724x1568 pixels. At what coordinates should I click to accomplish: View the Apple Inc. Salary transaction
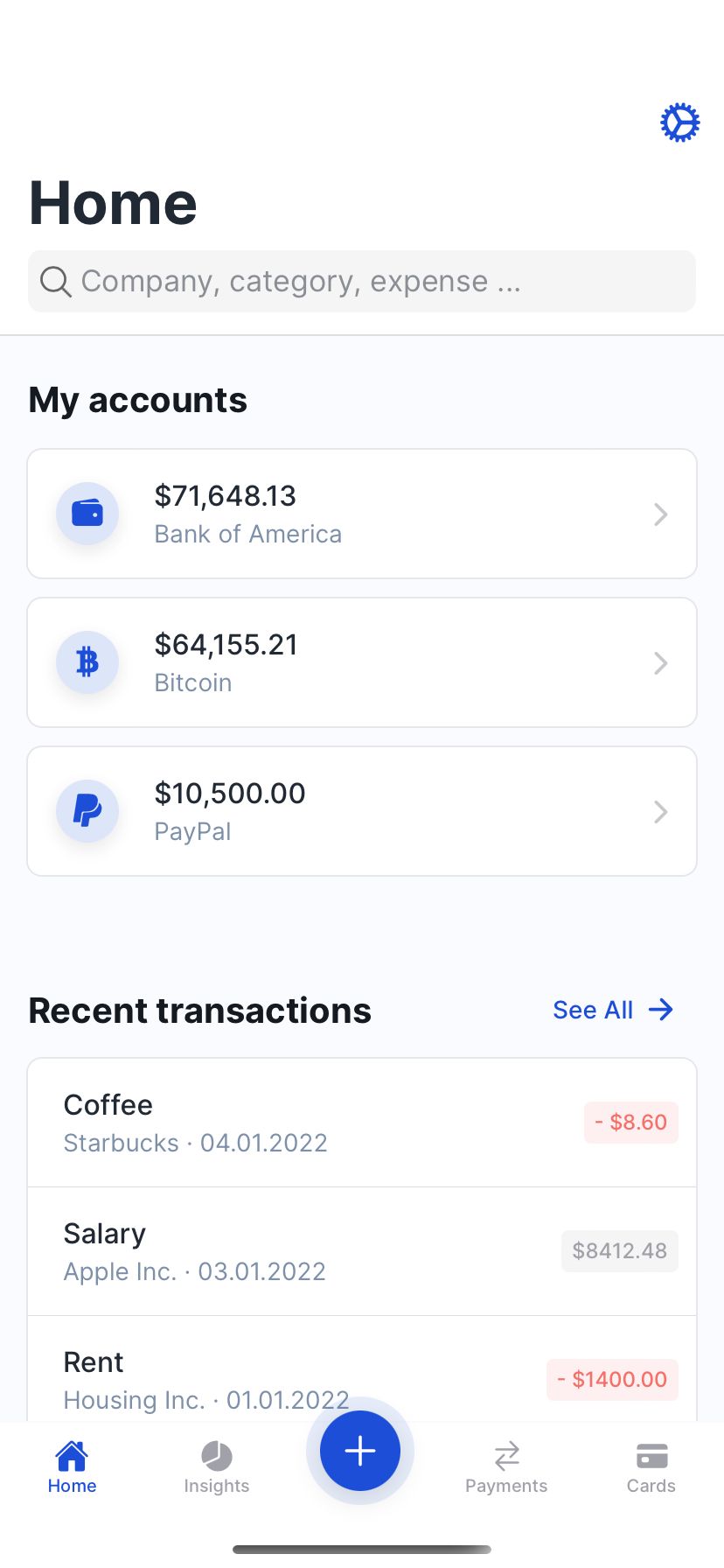pyautogui.click(x=362, y=1251)
